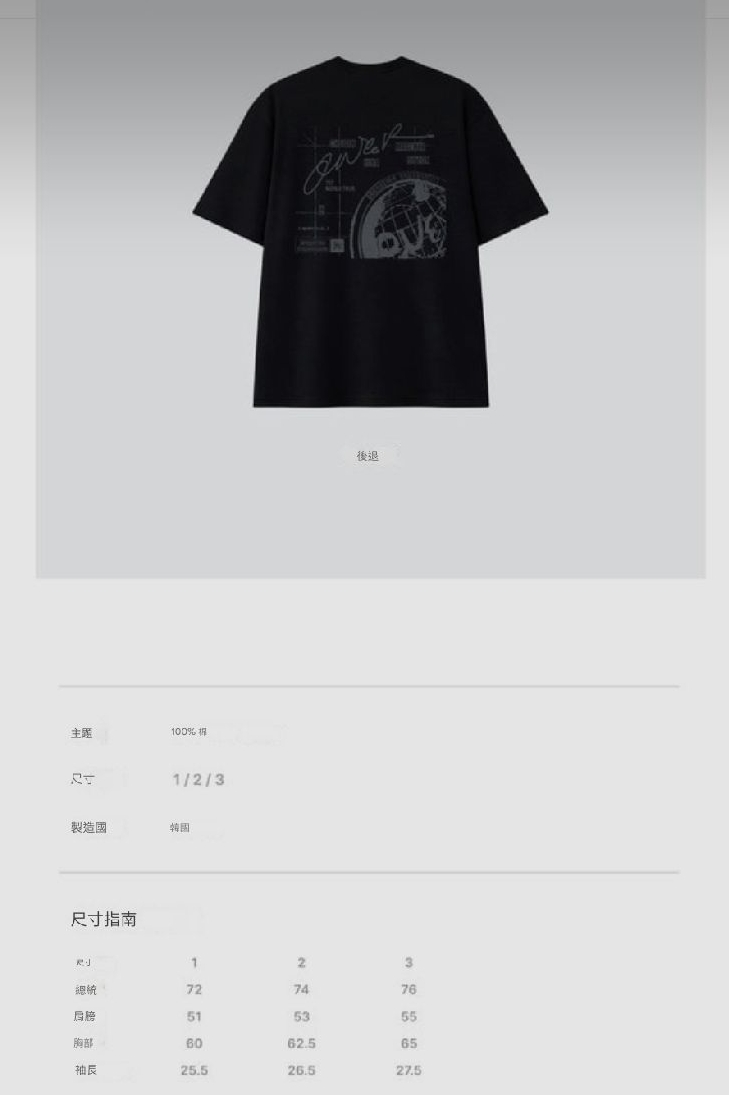Image resolution: width=729 pixels, height=1095 pixels.
Task: Select size 3 from the size options
Action: 218,779
